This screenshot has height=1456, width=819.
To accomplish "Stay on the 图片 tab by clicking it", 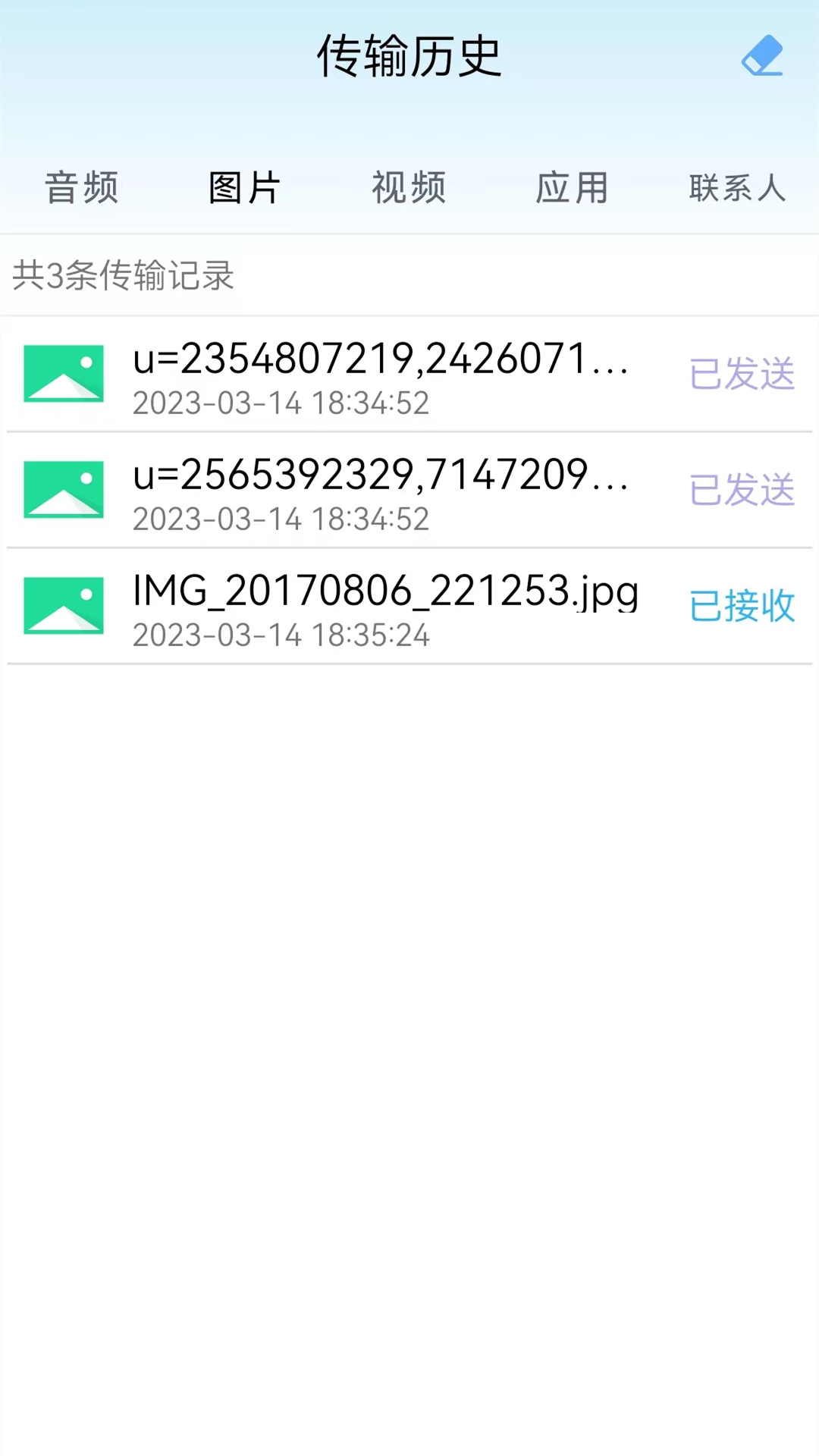I will [x=245, y=187].
